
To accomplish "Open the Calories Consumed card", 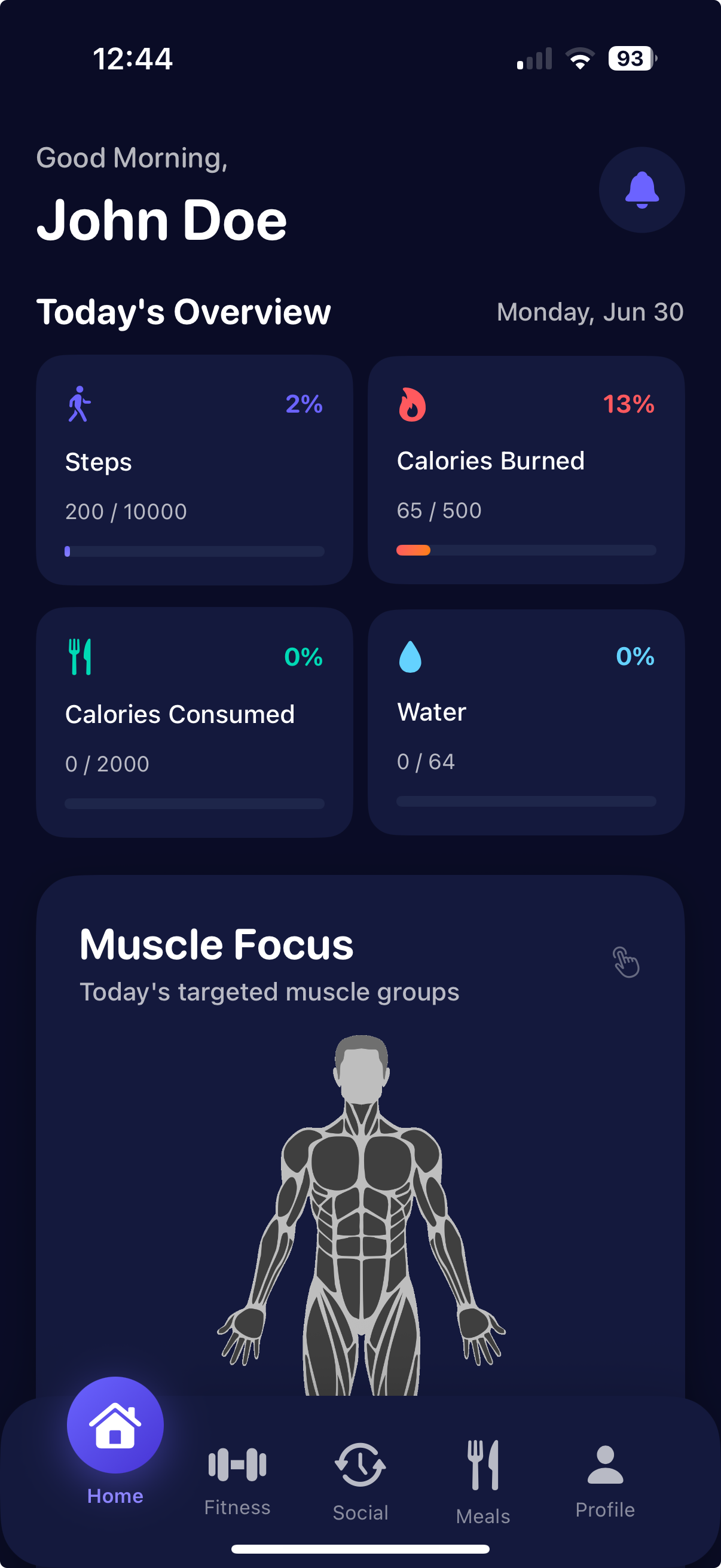I will (194, 722).
